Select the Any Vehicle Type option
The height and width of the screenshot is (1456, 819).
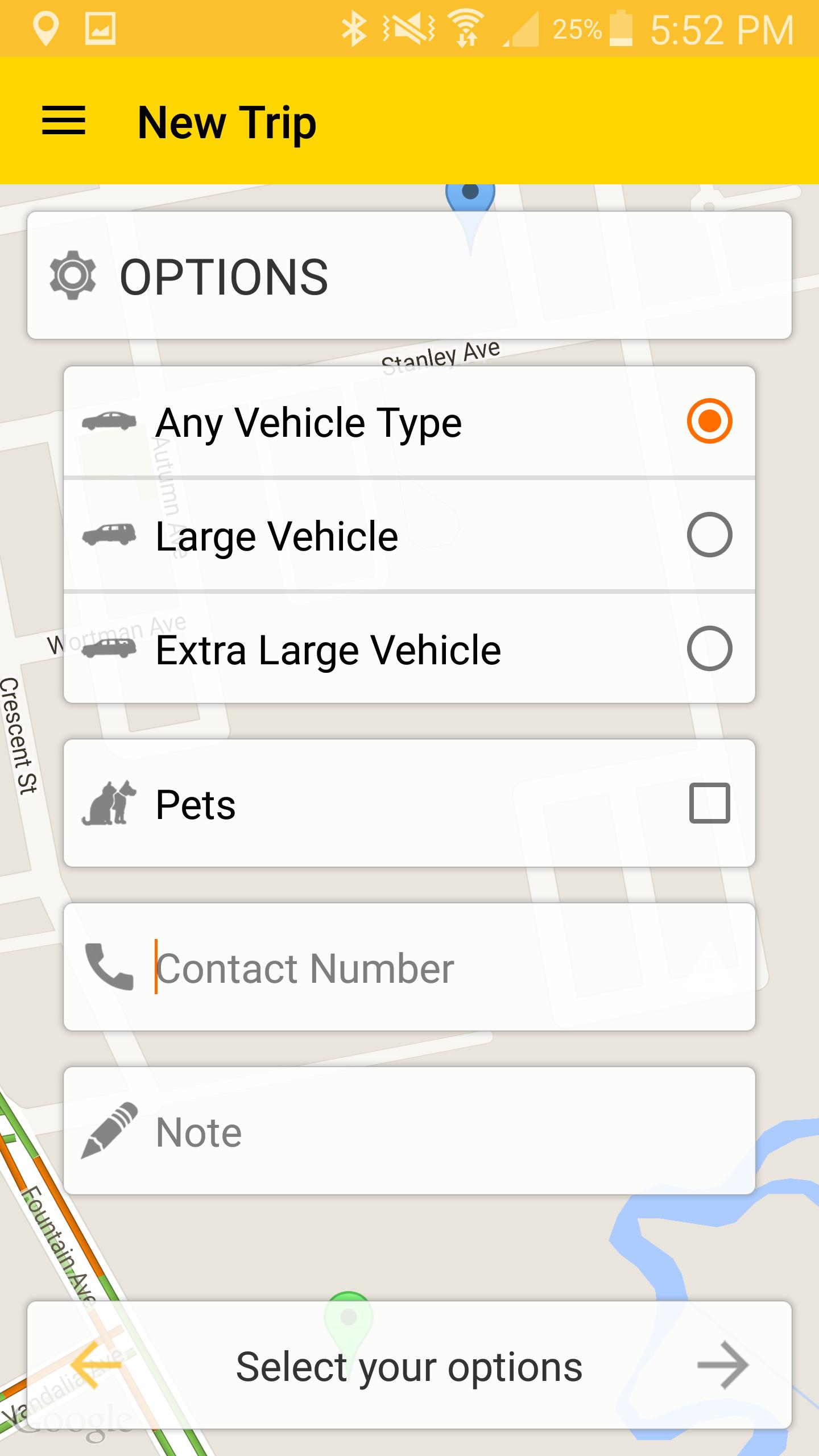[709, 421]
